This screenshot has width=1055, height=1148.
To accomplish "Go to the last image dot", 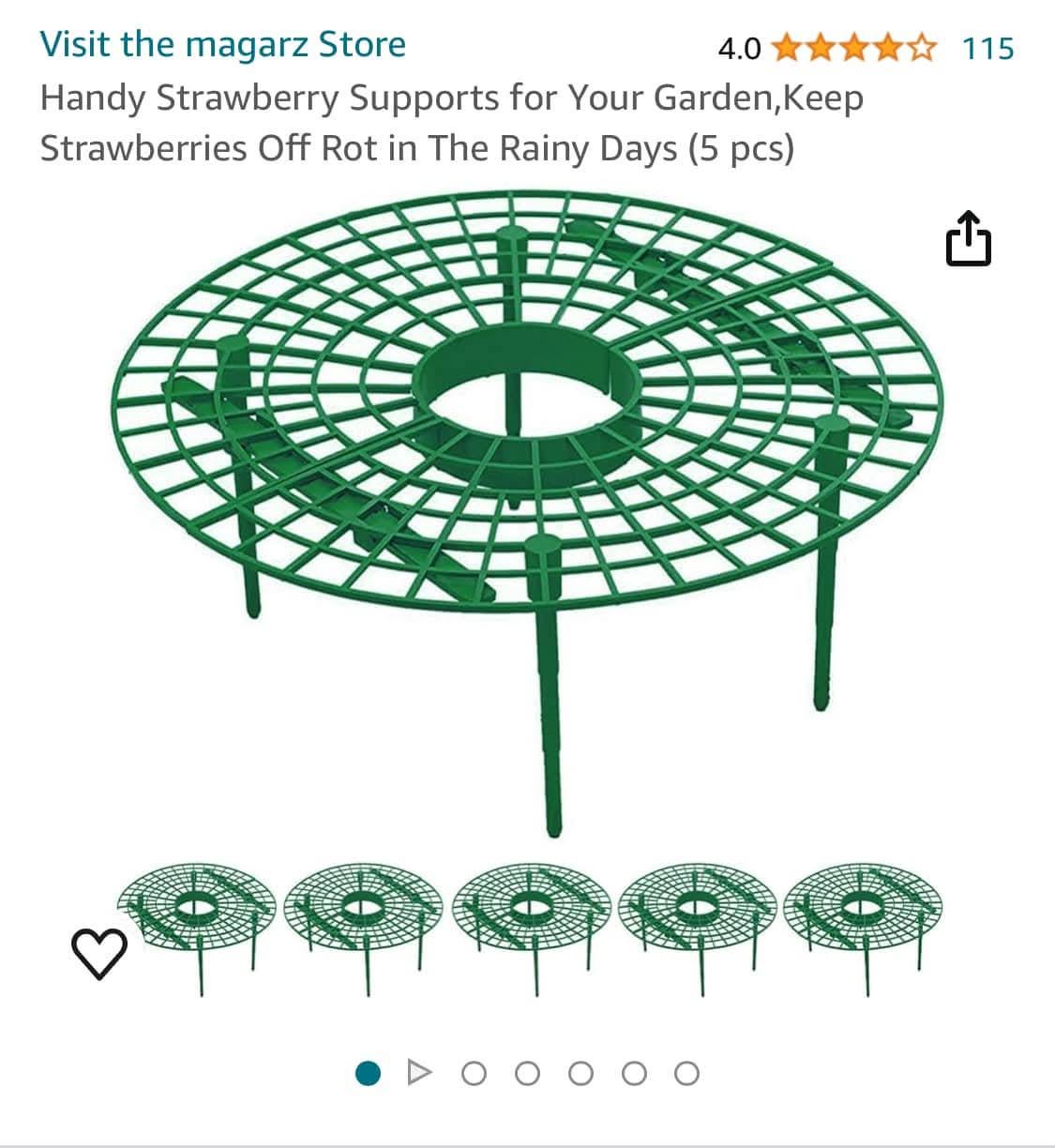I will click(686, 1073).
